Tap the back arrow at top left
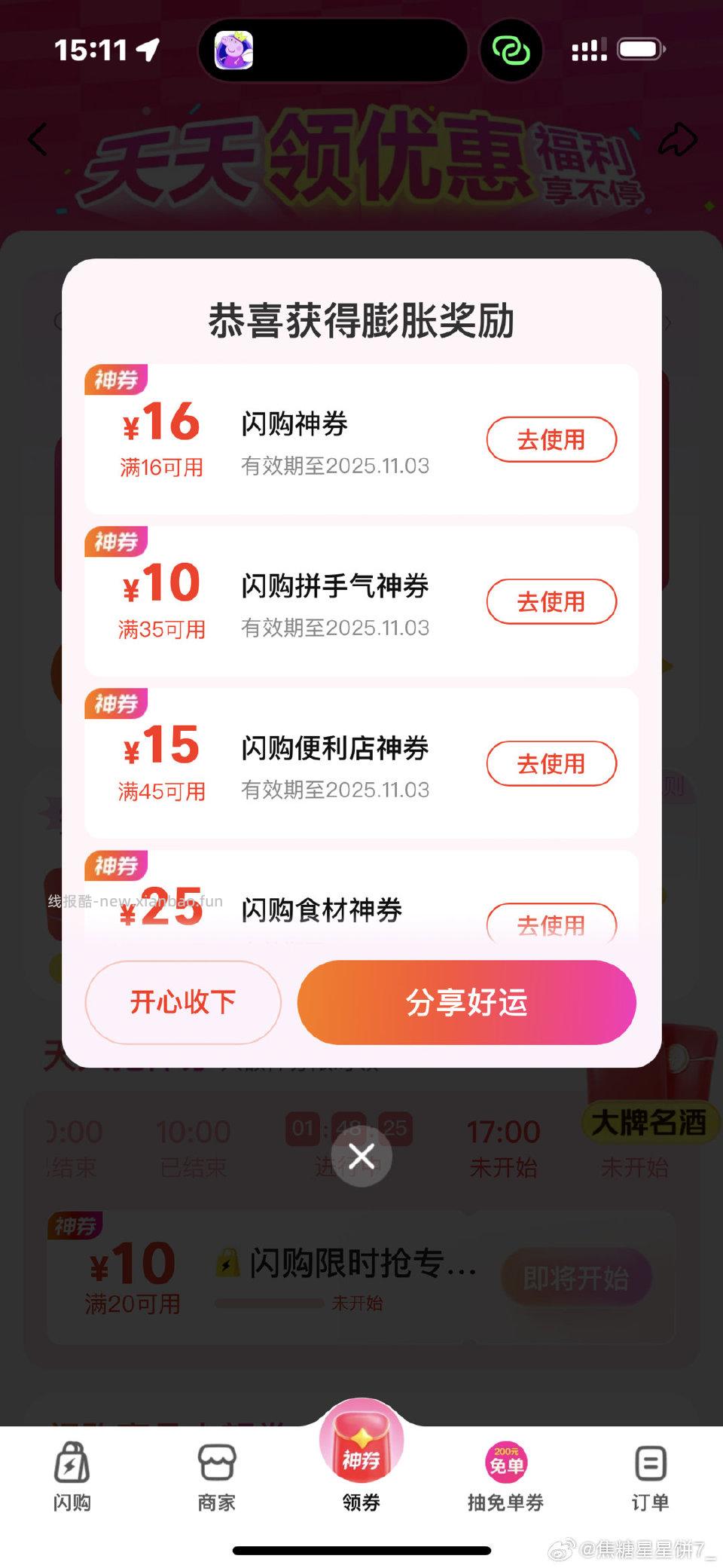This screenshot has height=1568, width=723. pos(37,139)
